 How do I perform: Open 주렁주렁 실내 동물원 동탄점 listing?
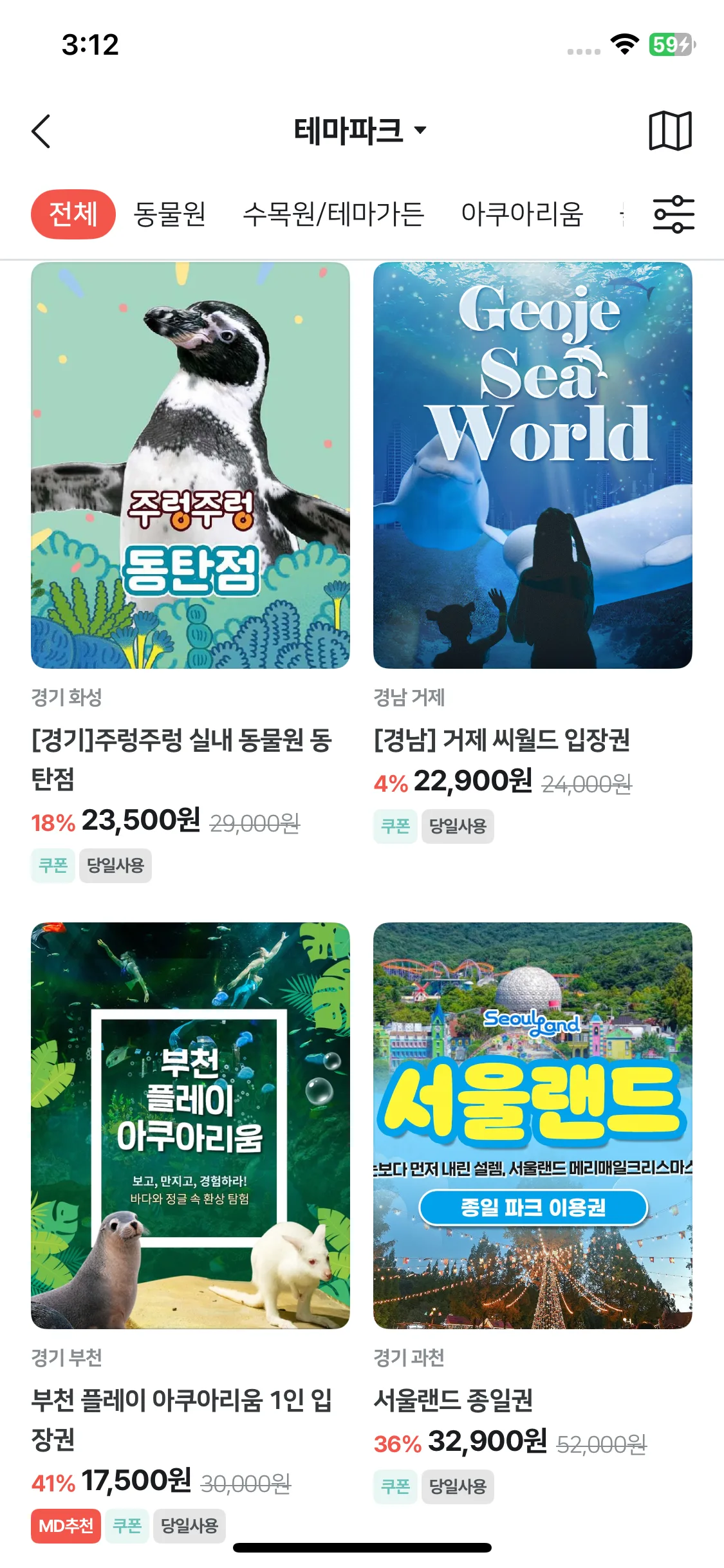(190, 465)
